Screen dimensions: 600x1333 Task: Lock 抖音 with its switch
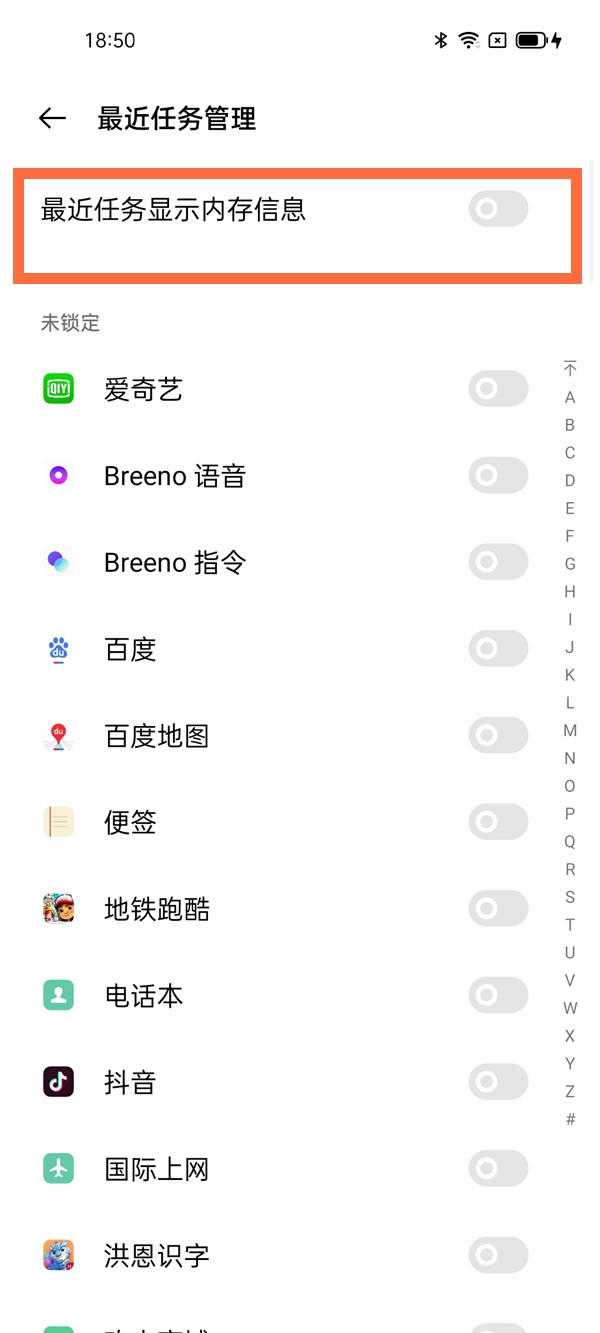pos(498,1083)
